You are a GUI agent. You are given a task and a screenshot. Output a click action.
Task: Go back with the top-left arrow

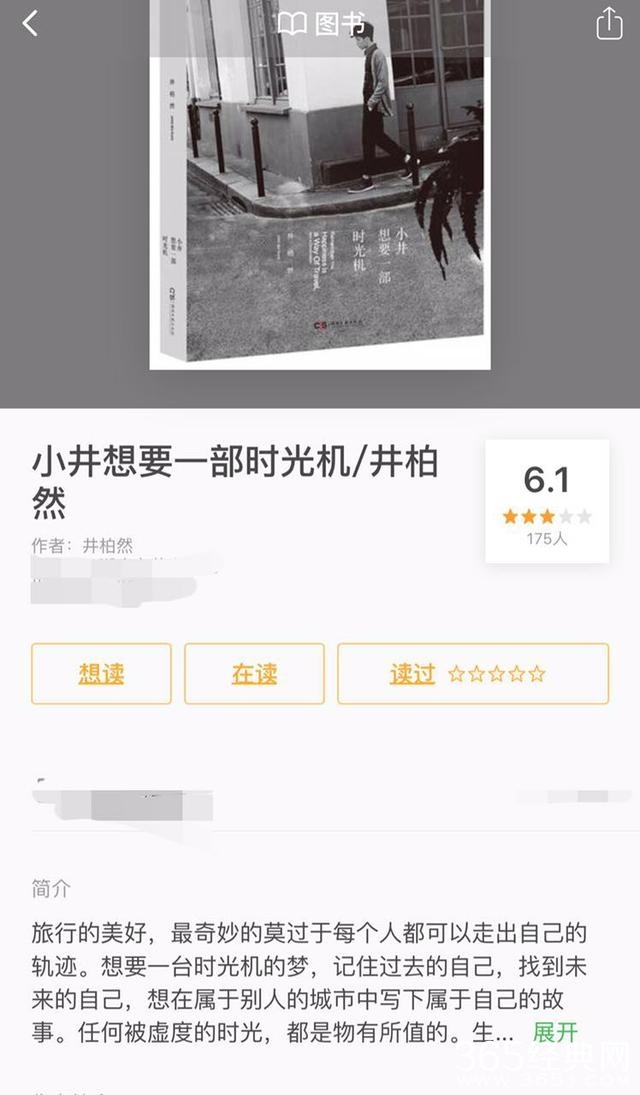[x=30, y=24]
